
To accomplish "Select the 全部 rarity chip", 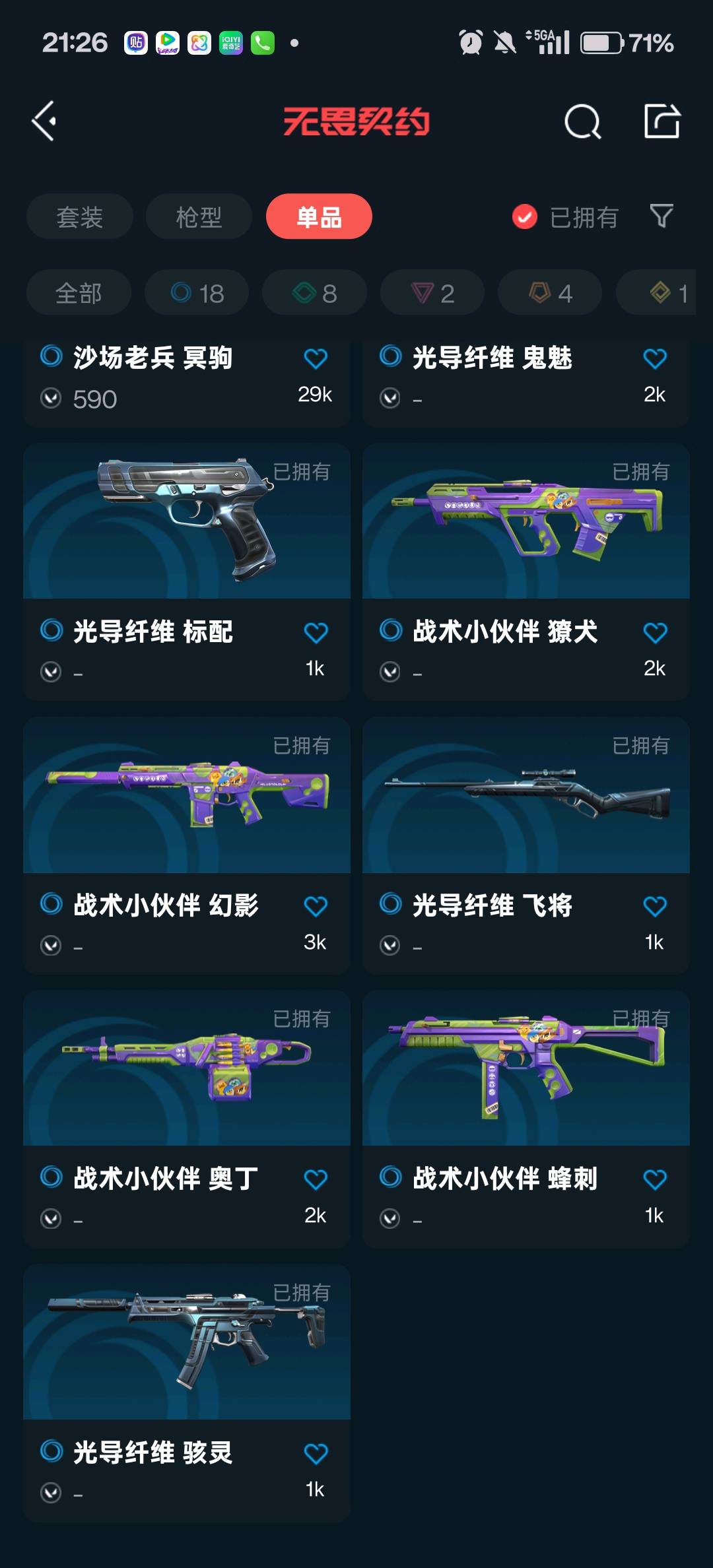I will click(x=79, y=292).
